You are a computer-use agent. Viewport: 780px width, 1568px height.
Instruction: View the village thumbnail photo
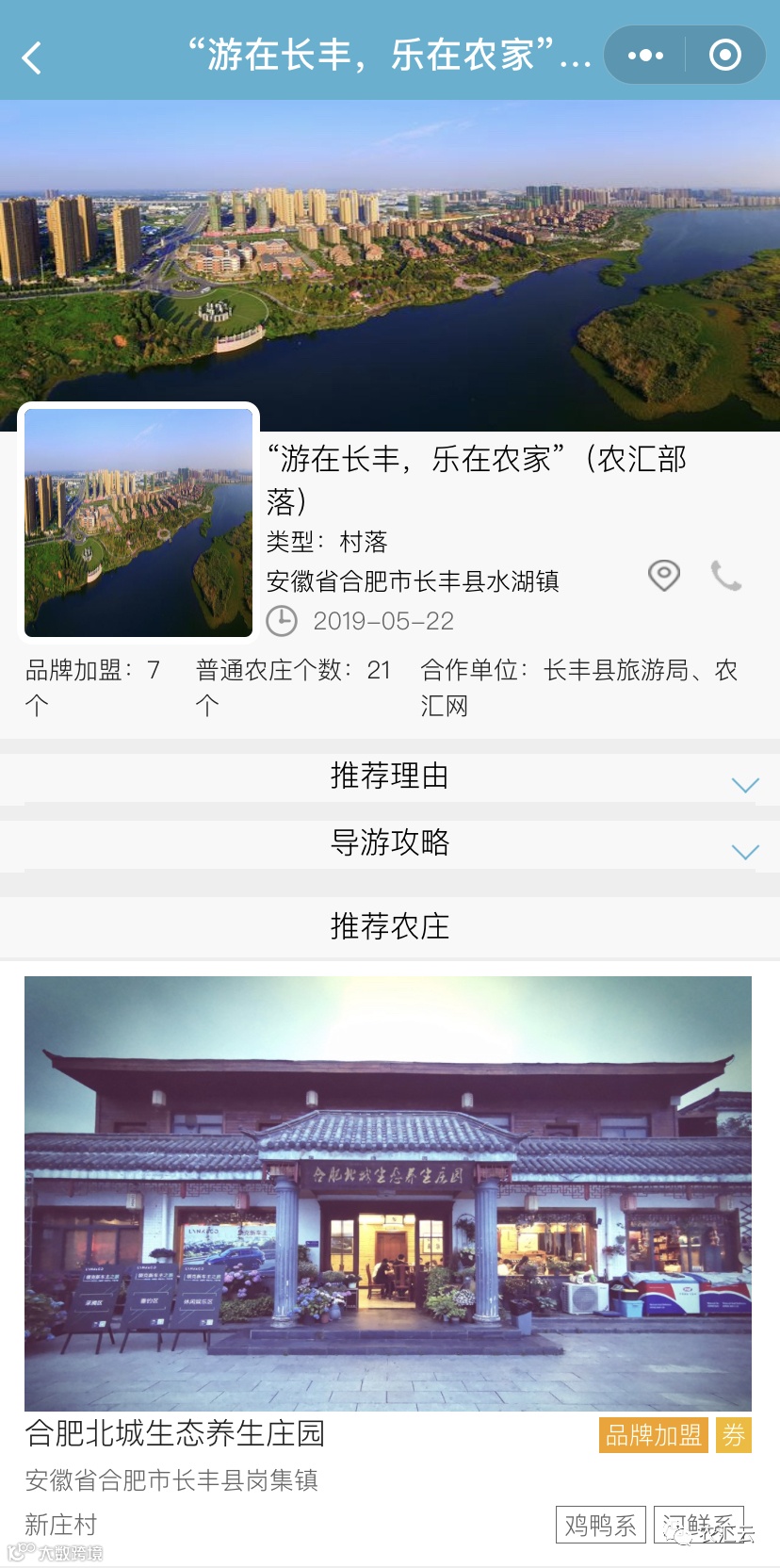pos(138,523)
